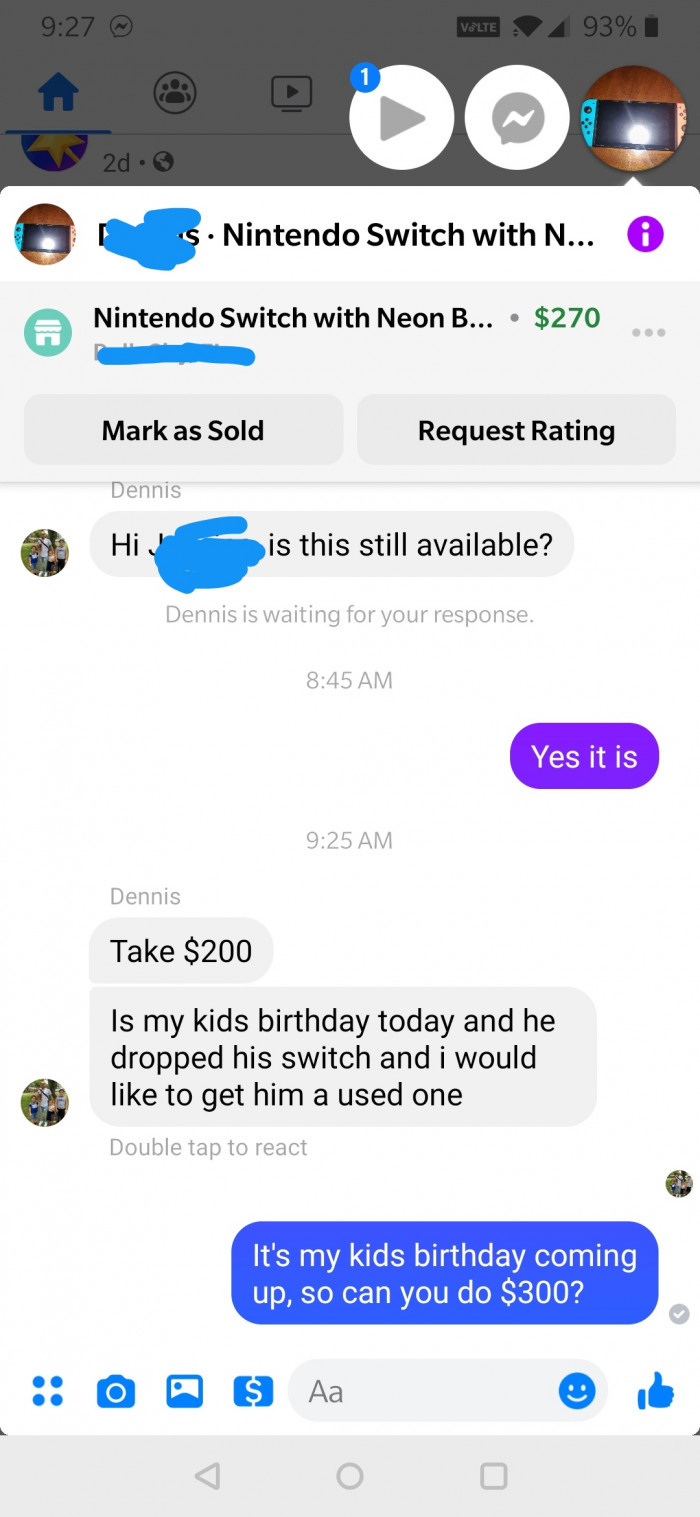
Task: Go to Facebook home tab
Action: click(57, 94)
